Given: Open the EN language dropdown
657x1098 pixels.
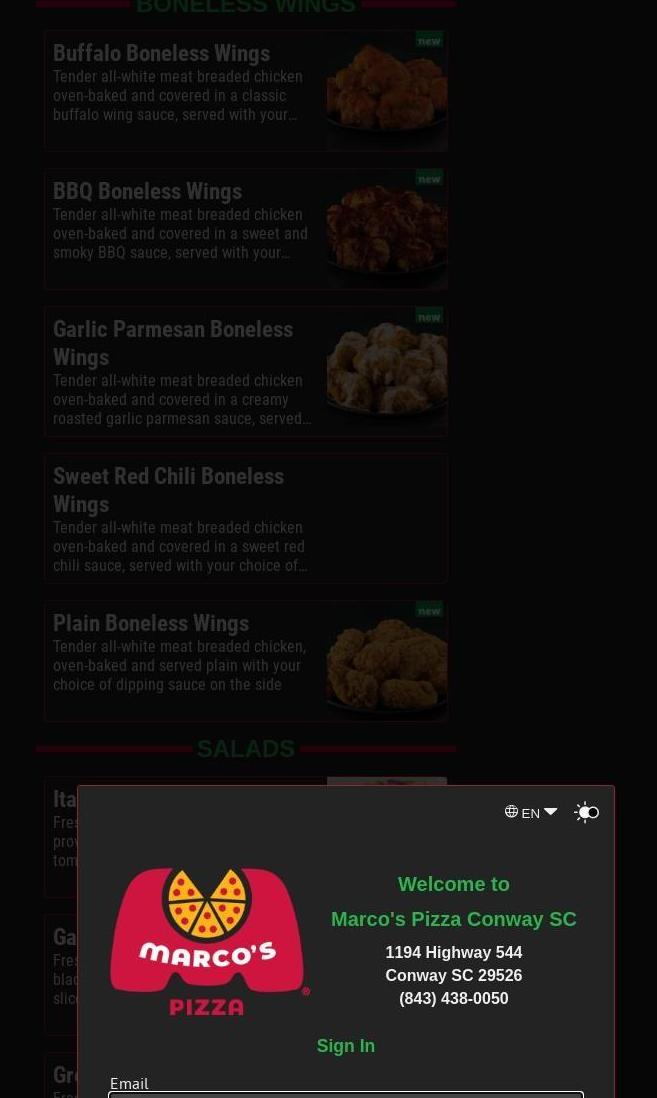Looking at the screenshot, I should click(531, 813).
